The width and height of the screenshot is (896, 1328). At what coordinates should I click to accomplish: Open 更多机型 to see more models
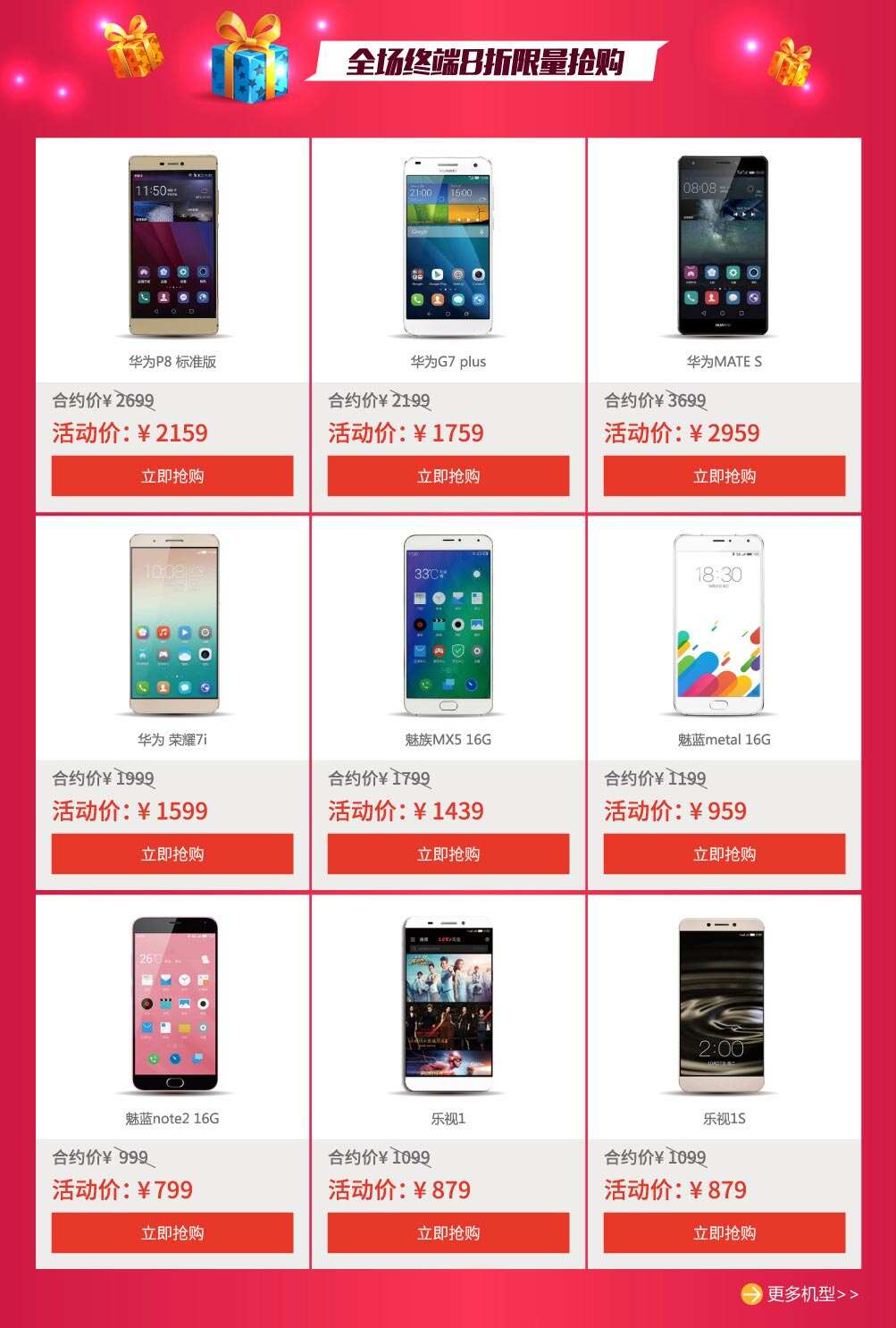[802, 1293]
